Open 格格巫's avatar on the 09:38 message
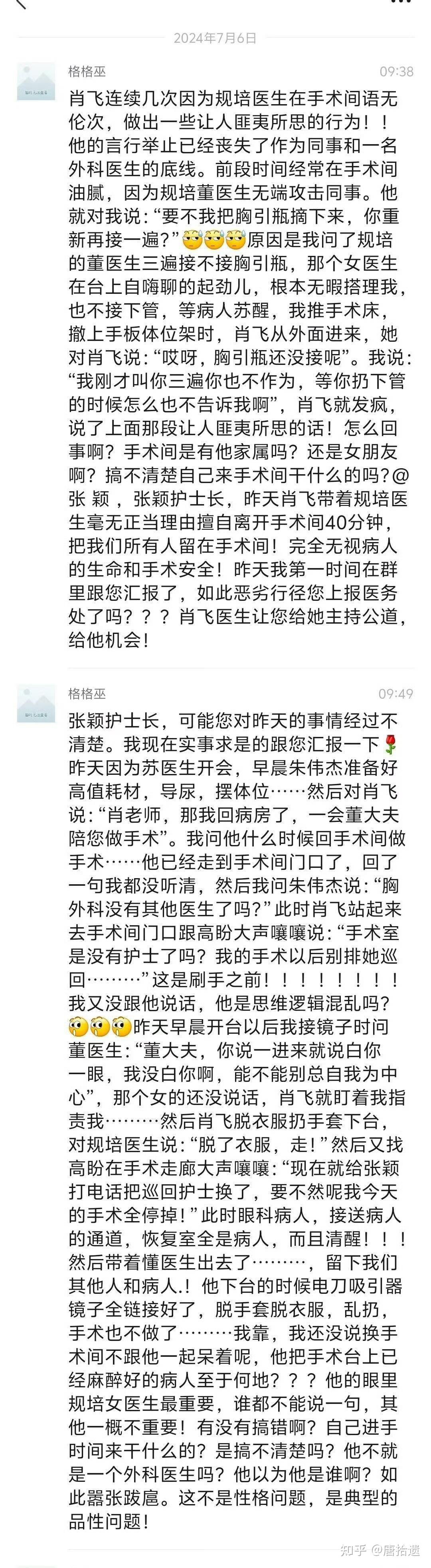This screenshot has height=1568, width=431. coord(37,81)
